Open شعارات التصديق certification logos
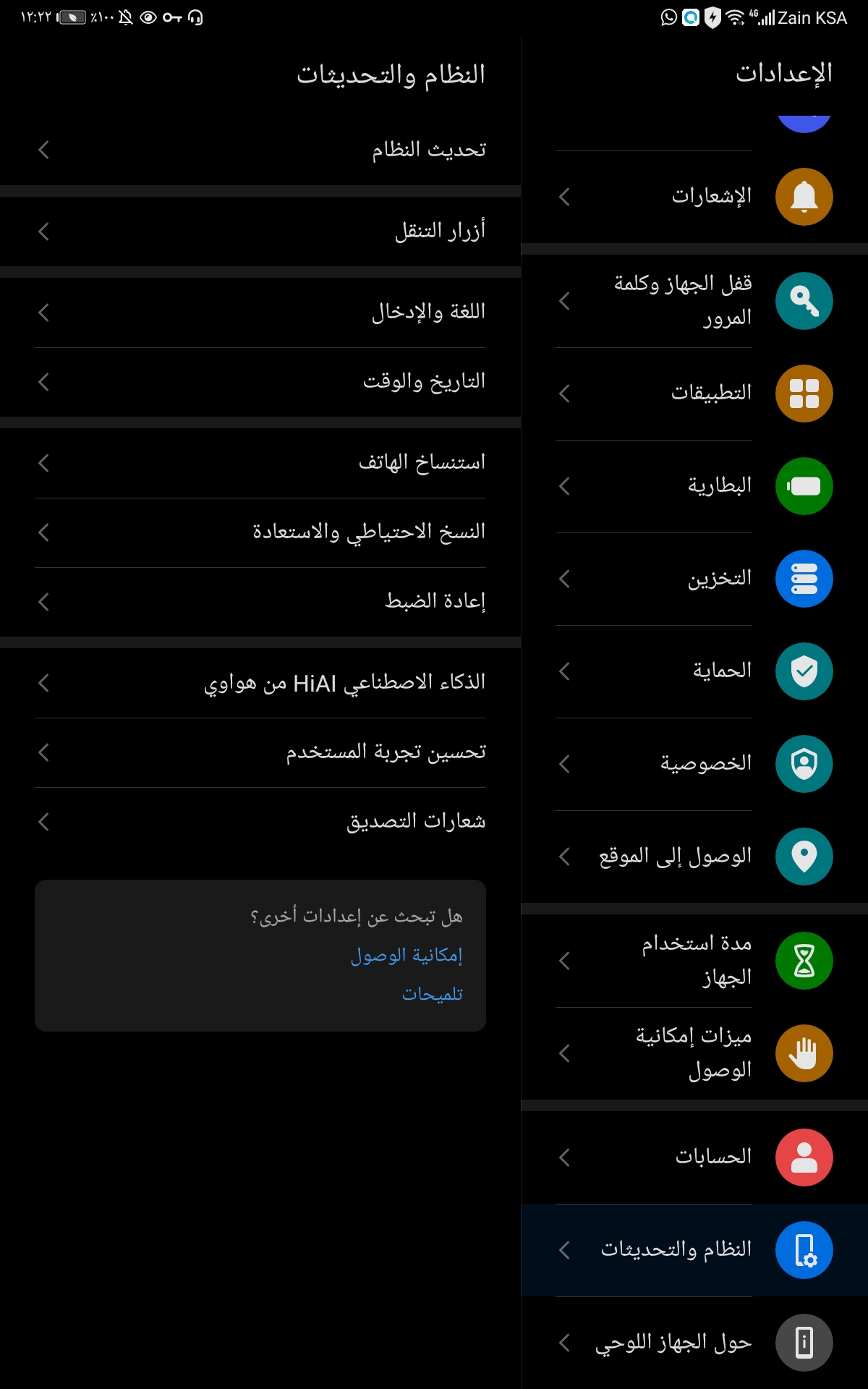The width and height of the screenshot is (868, 1389). pos(260,822)
